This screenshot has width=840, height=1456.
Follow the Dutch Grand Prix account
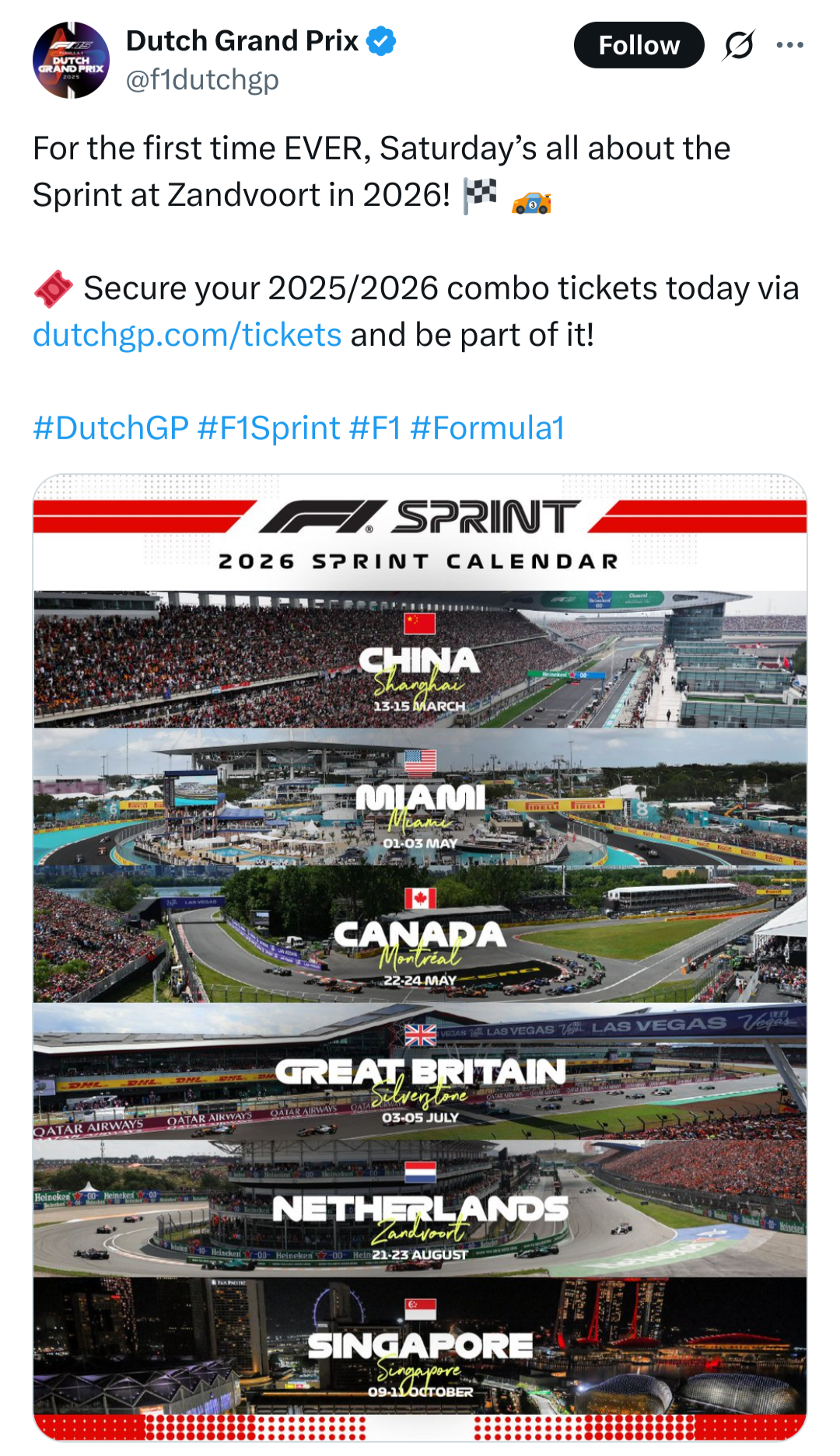[x=639, y=45]
